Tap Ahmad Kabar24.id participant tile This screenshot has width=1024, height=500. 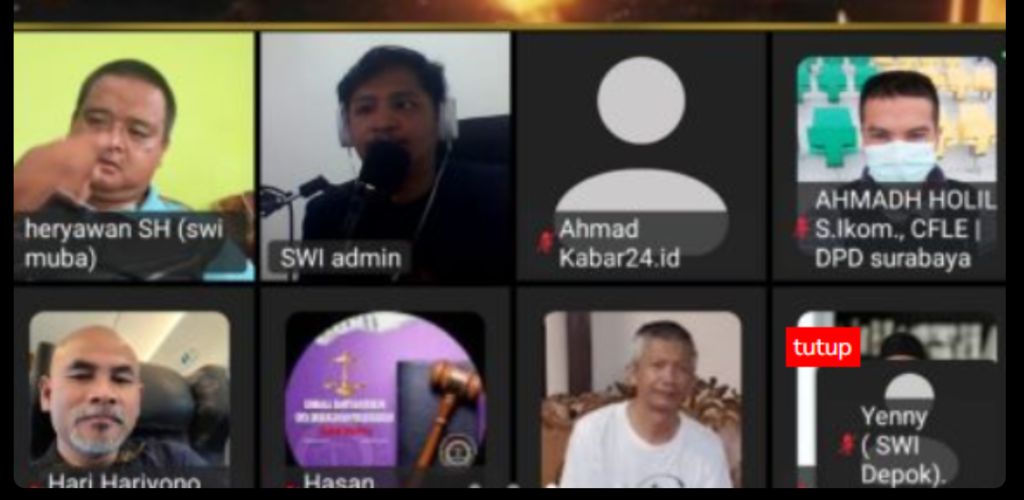point(641,155)
